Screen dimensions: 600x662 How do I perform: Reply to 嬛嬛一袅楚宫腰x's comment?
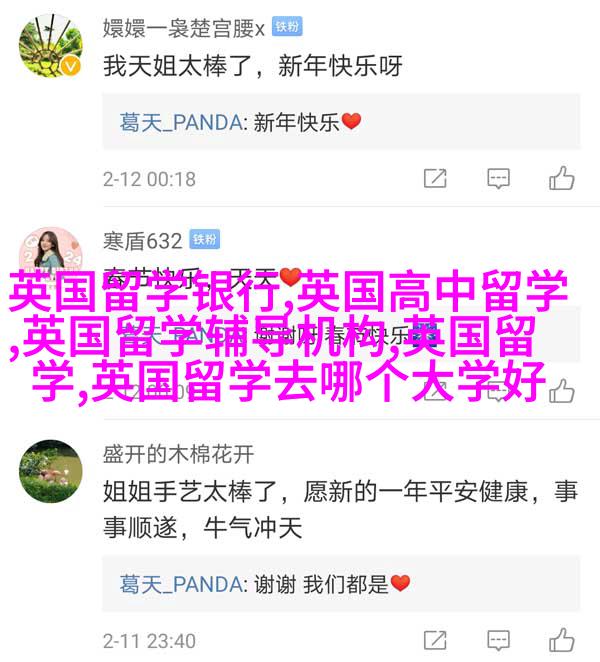point(498,179)
